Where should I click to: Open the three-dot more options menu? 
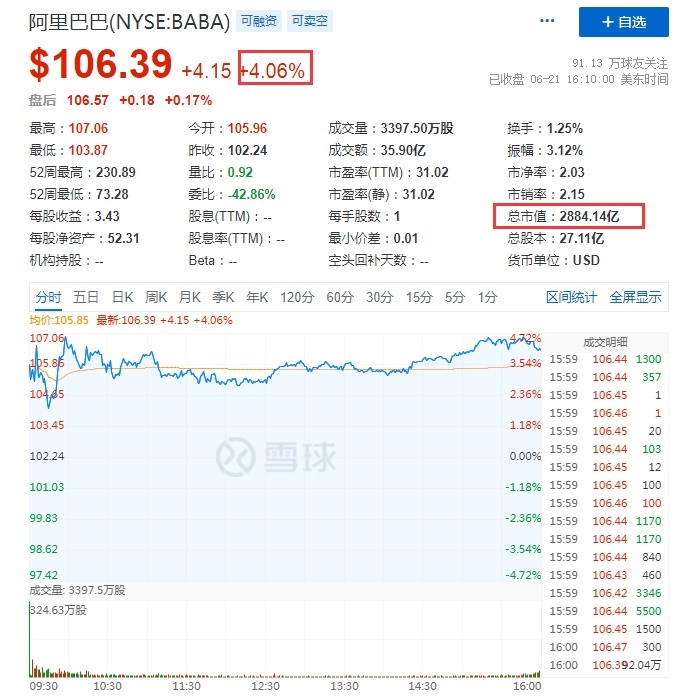tap(547, 21)
